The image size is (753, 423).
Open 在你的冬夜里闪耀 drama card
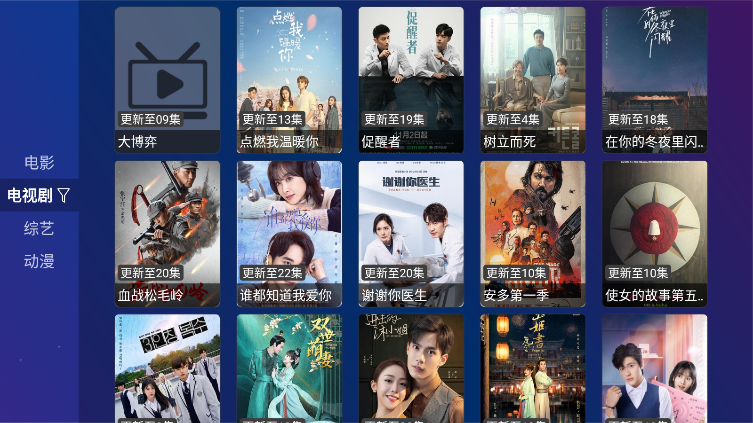pos(655,80)
